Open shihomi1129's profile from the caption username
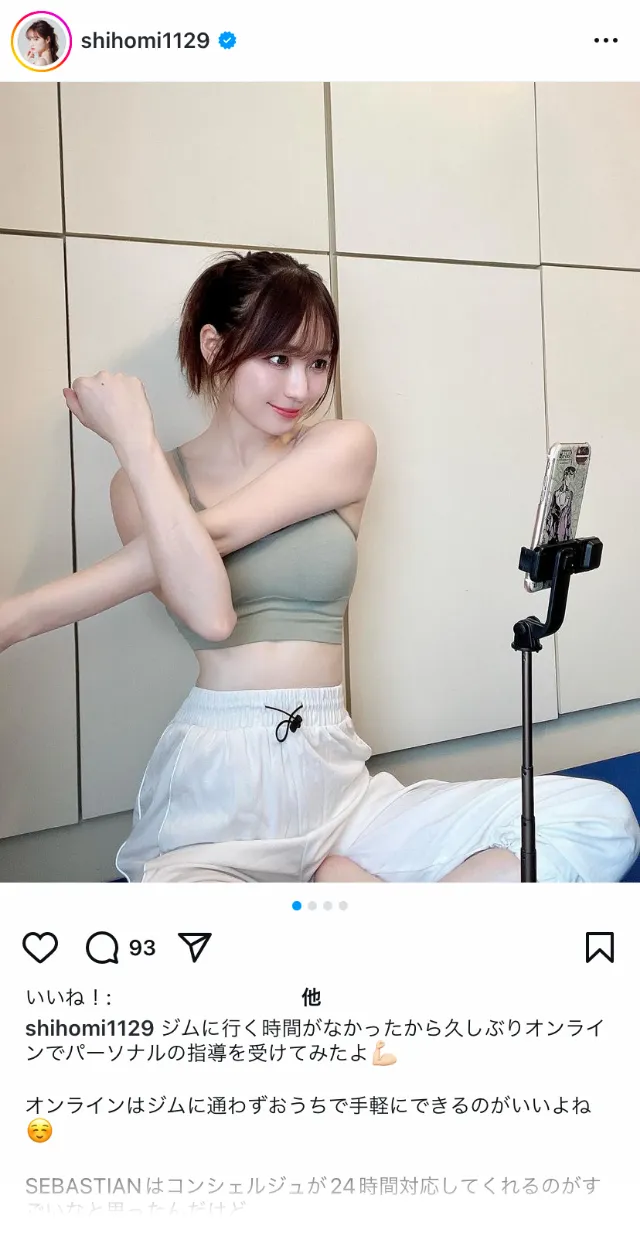640x1260 pixels. (89, 1028)
